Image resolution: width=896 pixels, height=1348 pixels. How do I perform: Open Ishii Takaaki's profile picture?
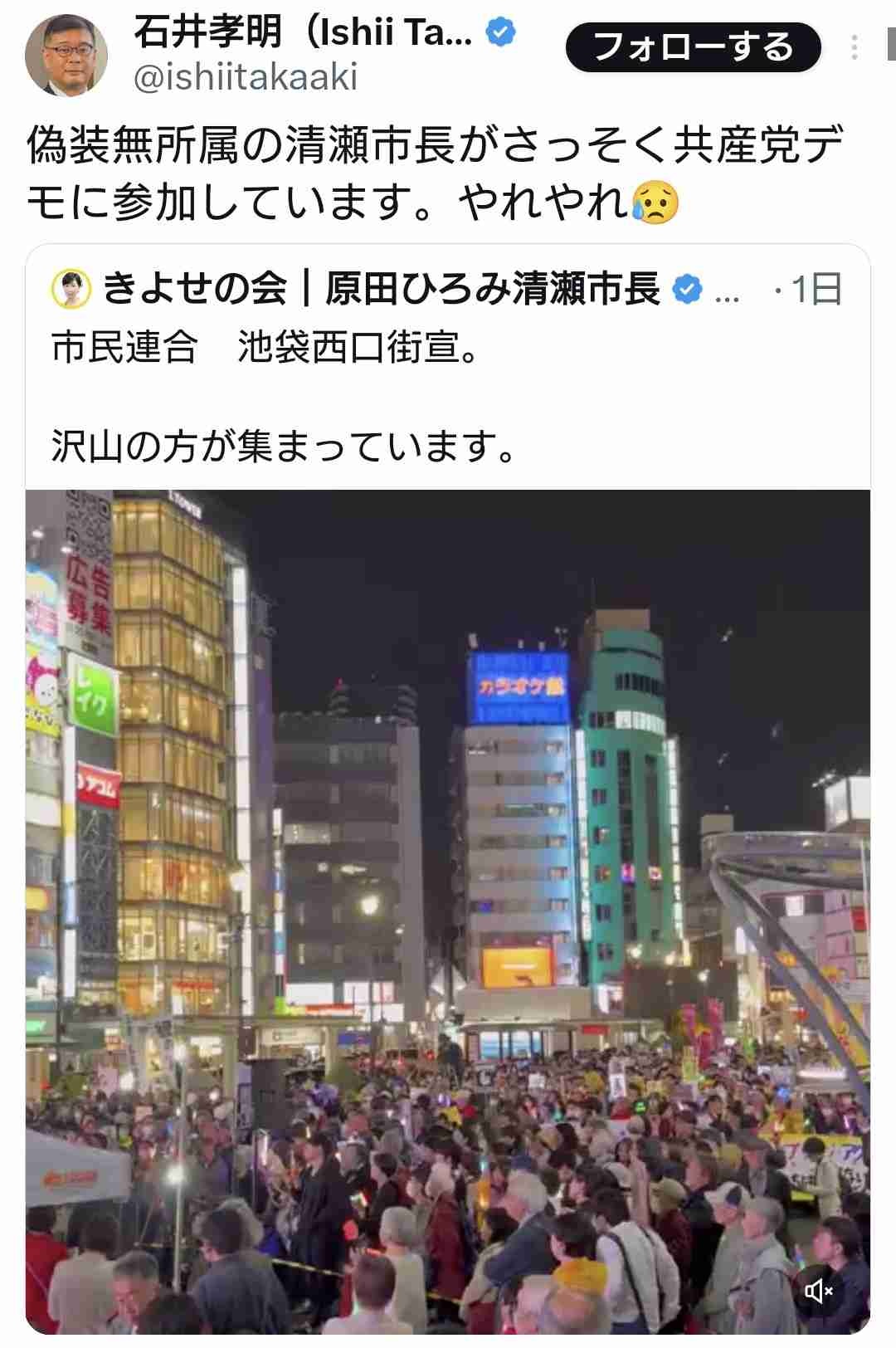[x=66, y=56]
